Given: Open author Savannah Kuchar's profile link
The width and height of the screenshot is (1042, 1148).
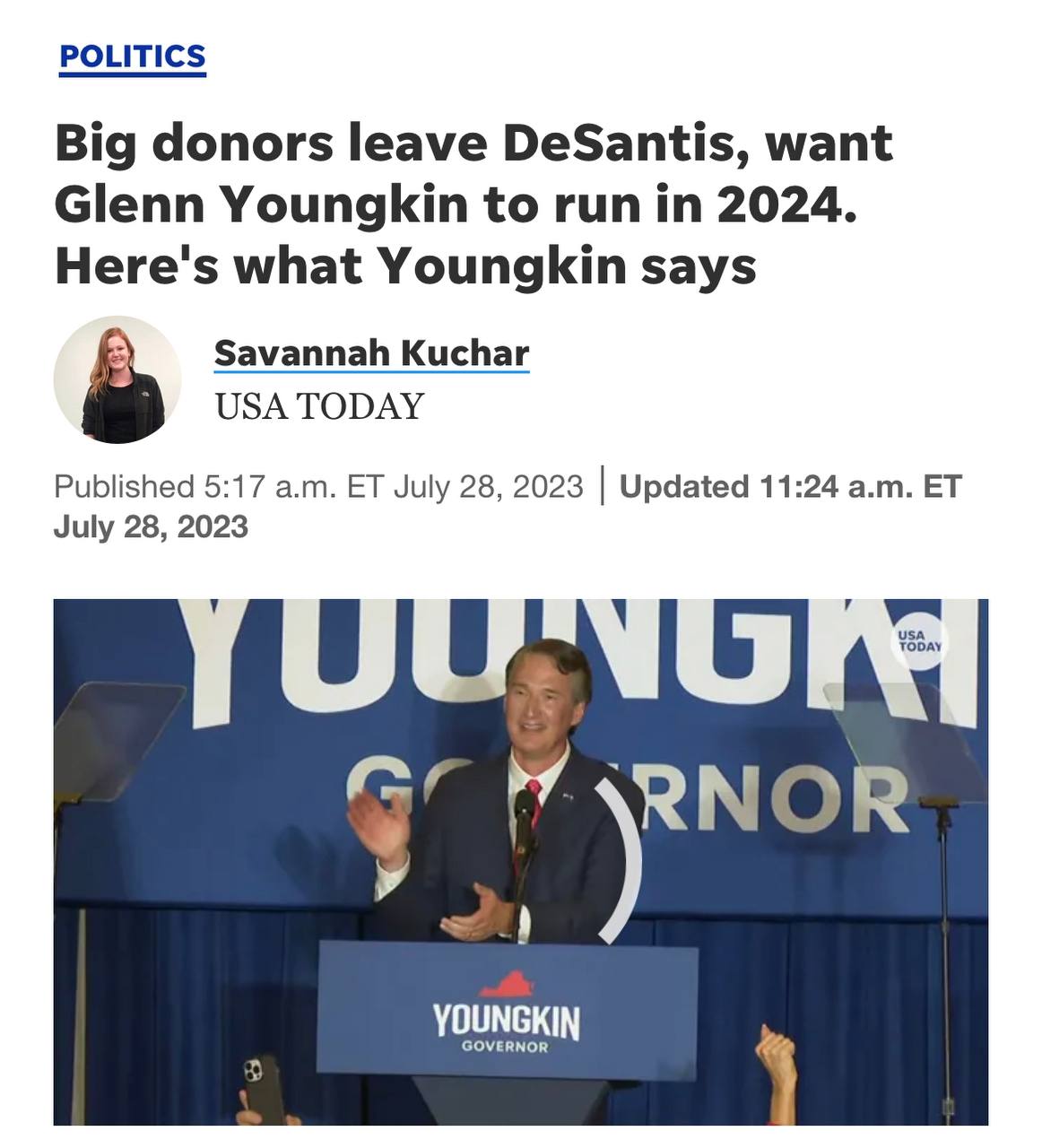Looking at the screenshot, I should [371, 353].
